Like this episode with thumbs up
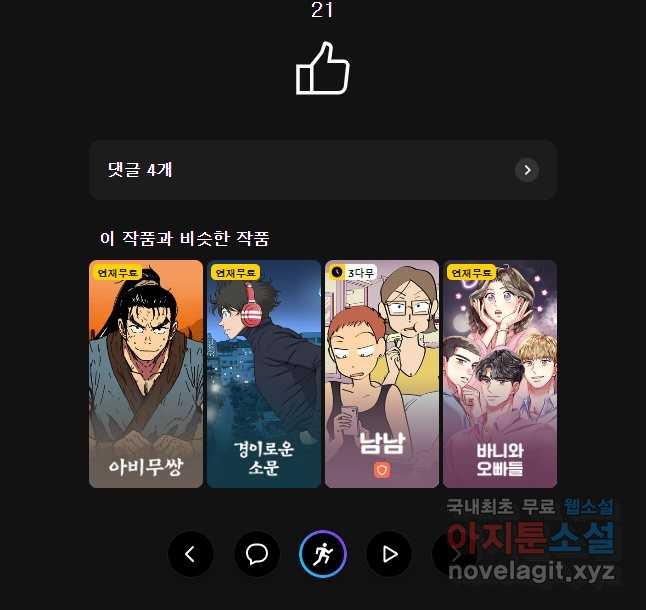This screenshot has height=610, width=646. [322, 69]
